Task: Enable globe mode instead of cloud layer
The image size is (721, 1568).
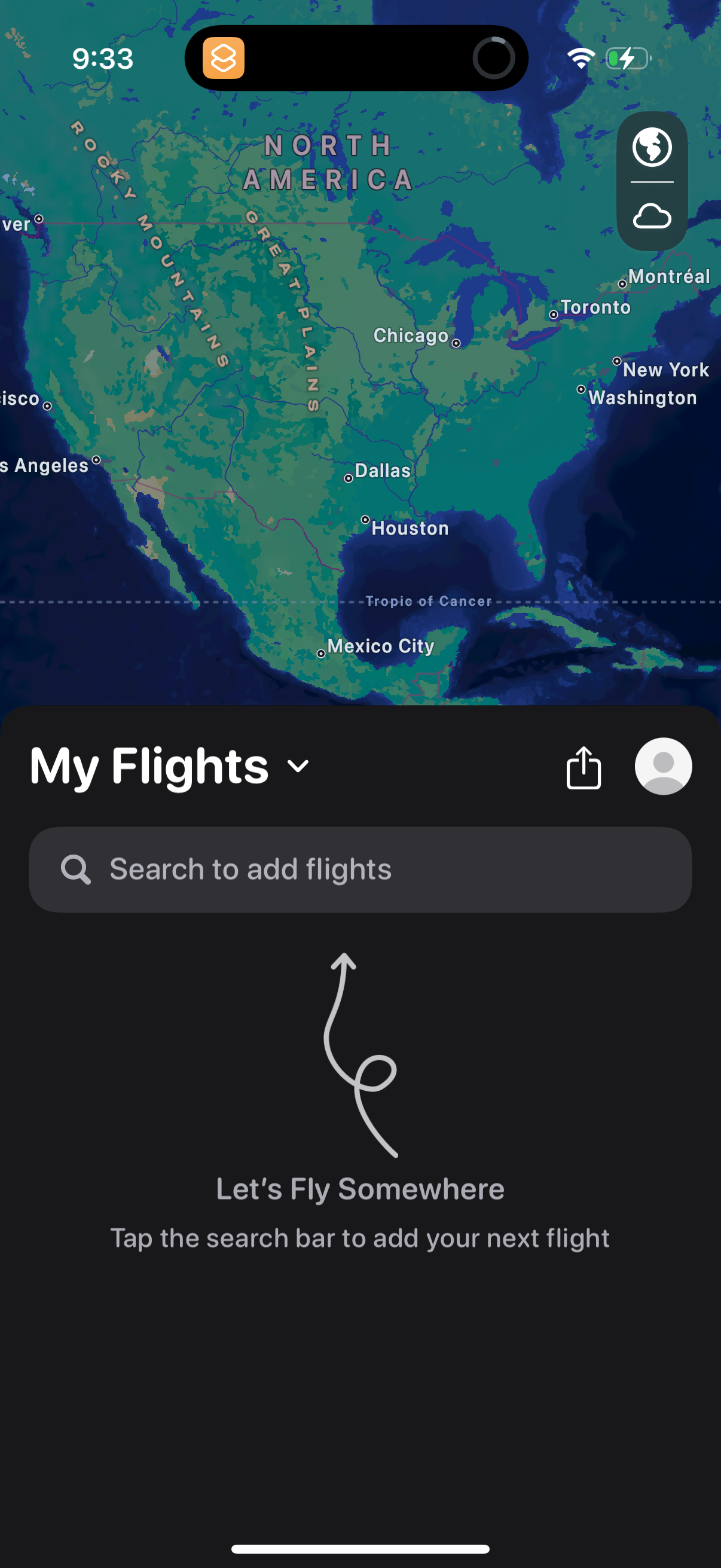Action: pyautogui.click(x=652, y=148)
